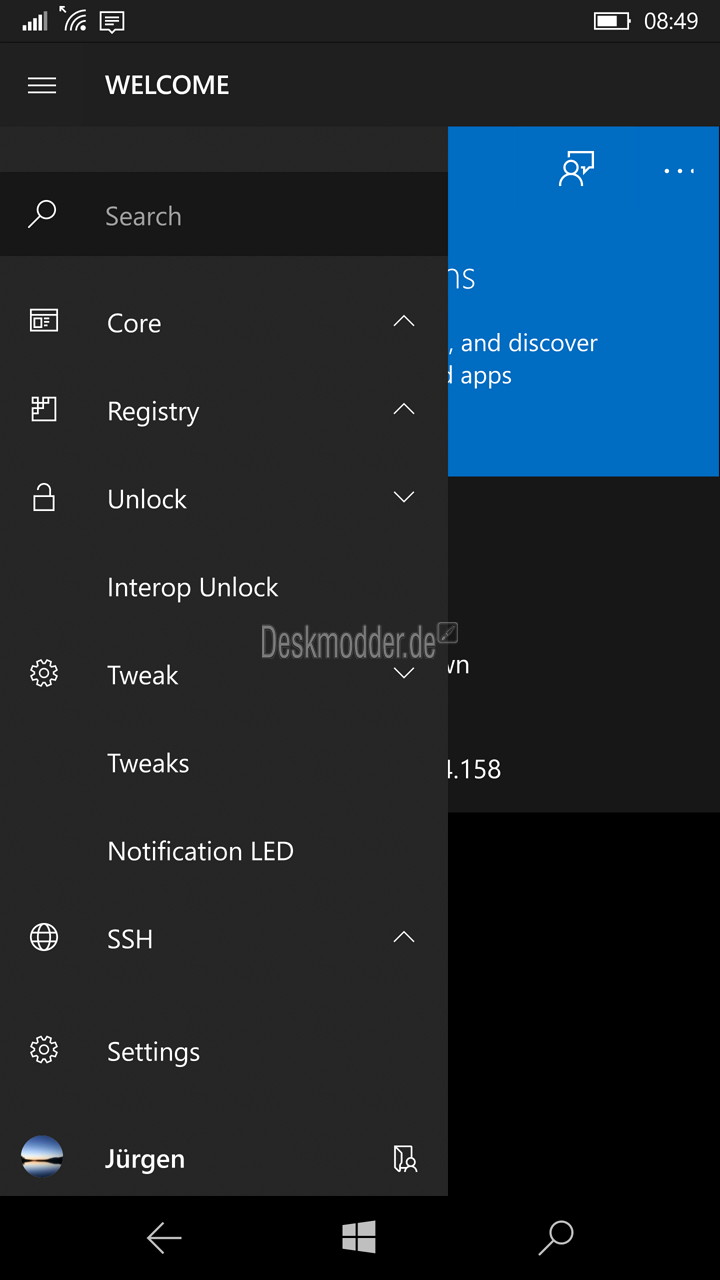Tap the feedback icon in blue header
The height and width of the screenshot is (1280, 720).
point(576,169)
